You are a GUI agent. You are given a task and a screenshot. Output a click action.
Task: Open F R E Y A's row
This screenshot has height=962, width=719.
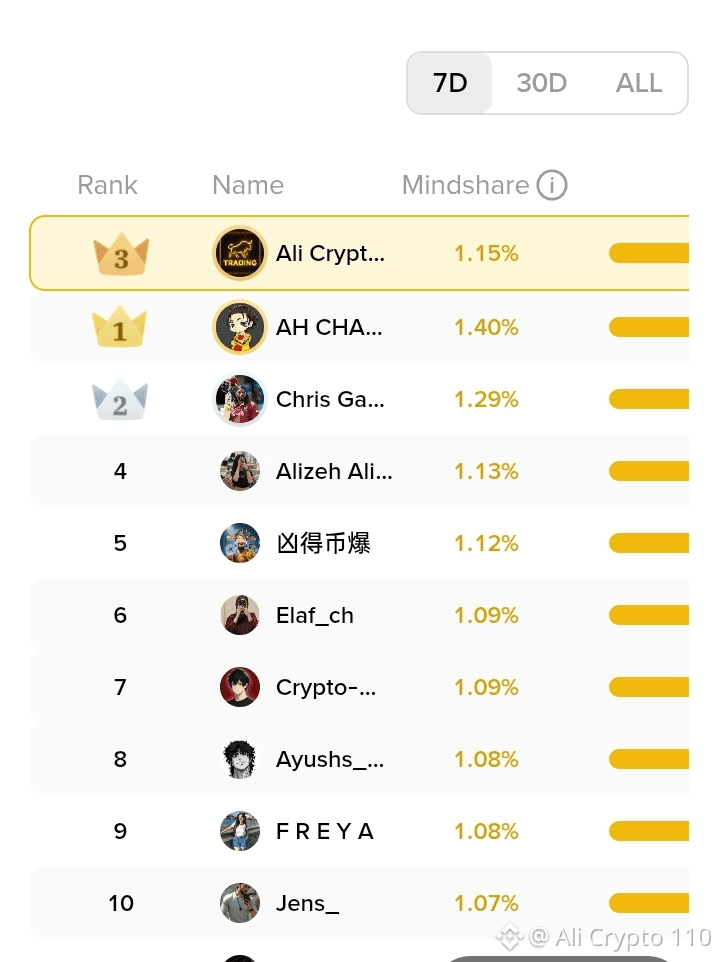tap(324, 832)
